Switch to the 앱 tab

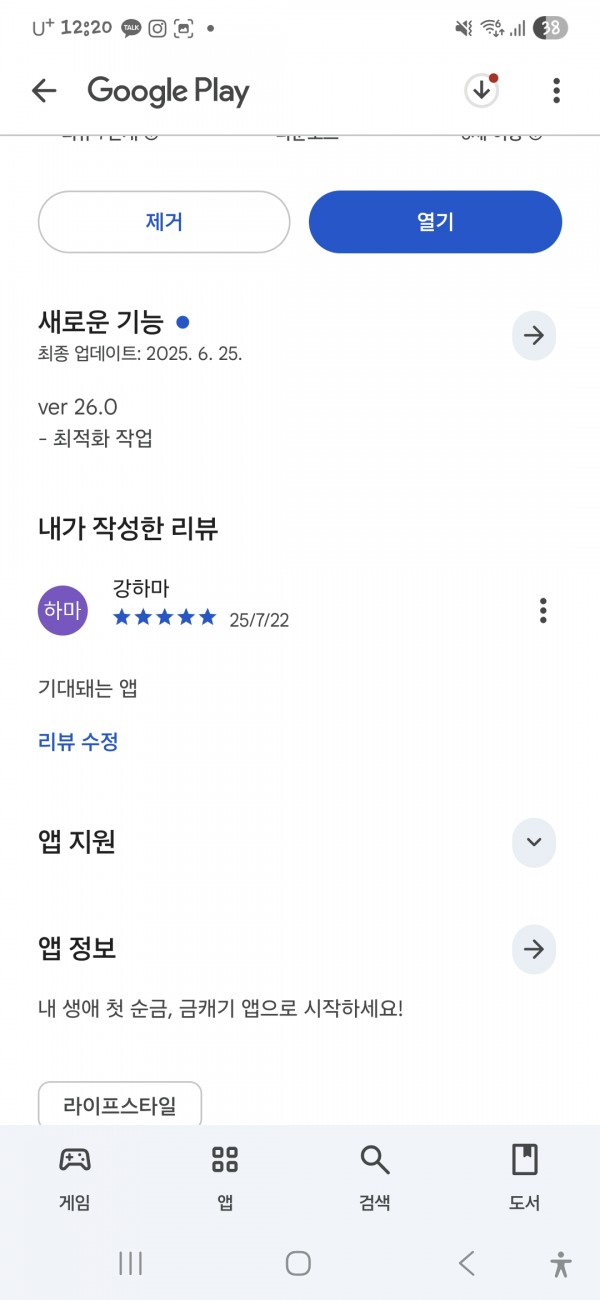tap(225, 1178)
